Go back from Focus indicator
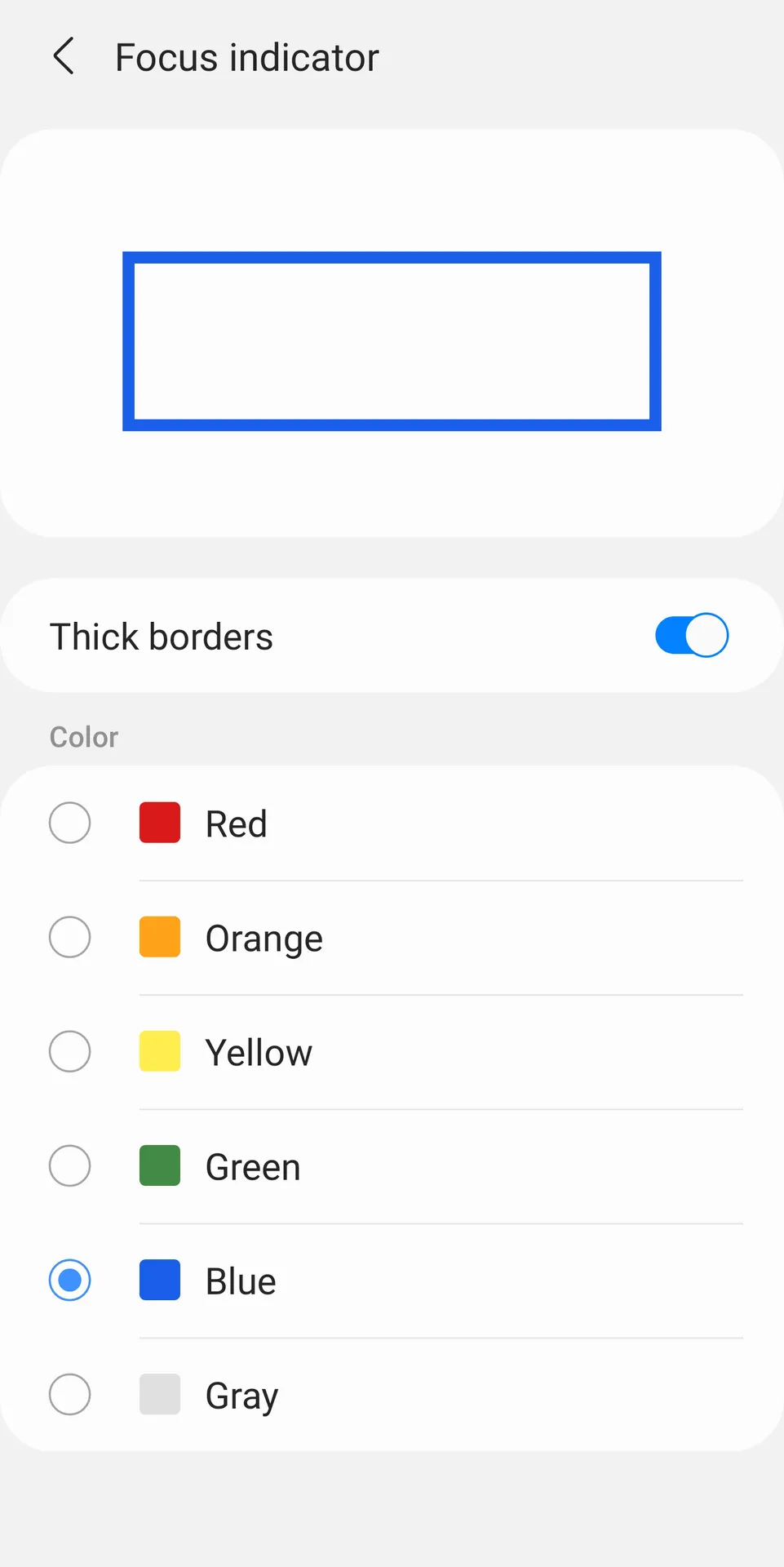Screen dimensions: 784x1567 tap(64, 56)
